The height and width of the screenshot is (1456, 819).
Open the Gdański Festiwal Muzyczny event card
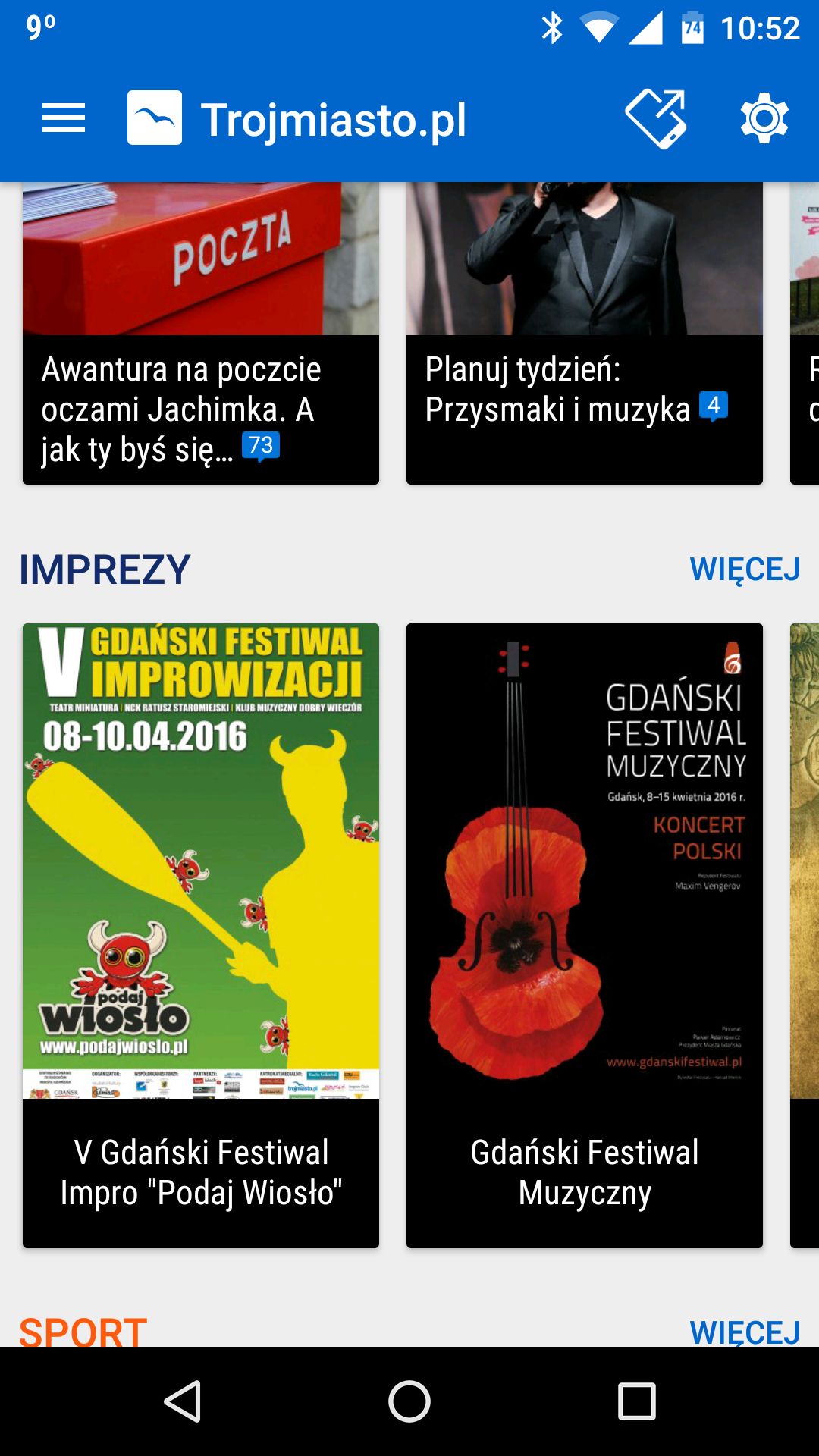[585, 936]
